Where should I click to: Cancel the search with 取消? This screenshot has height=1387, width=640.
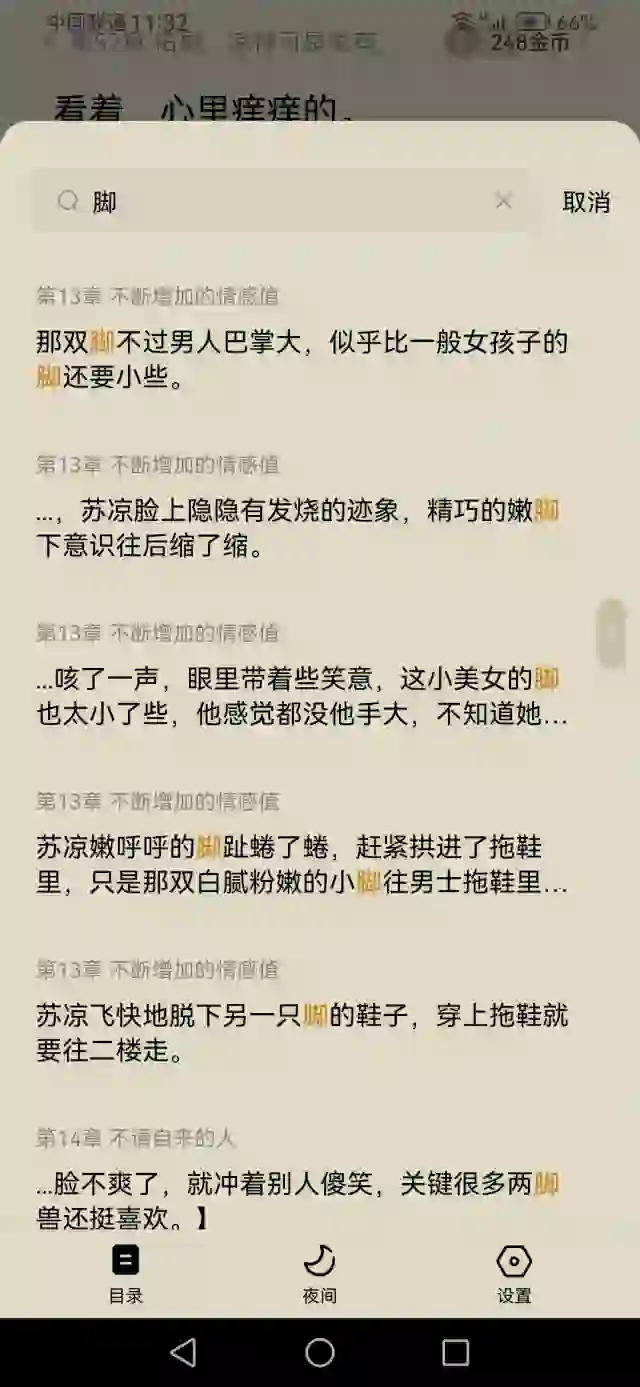(x=586, y=202)
